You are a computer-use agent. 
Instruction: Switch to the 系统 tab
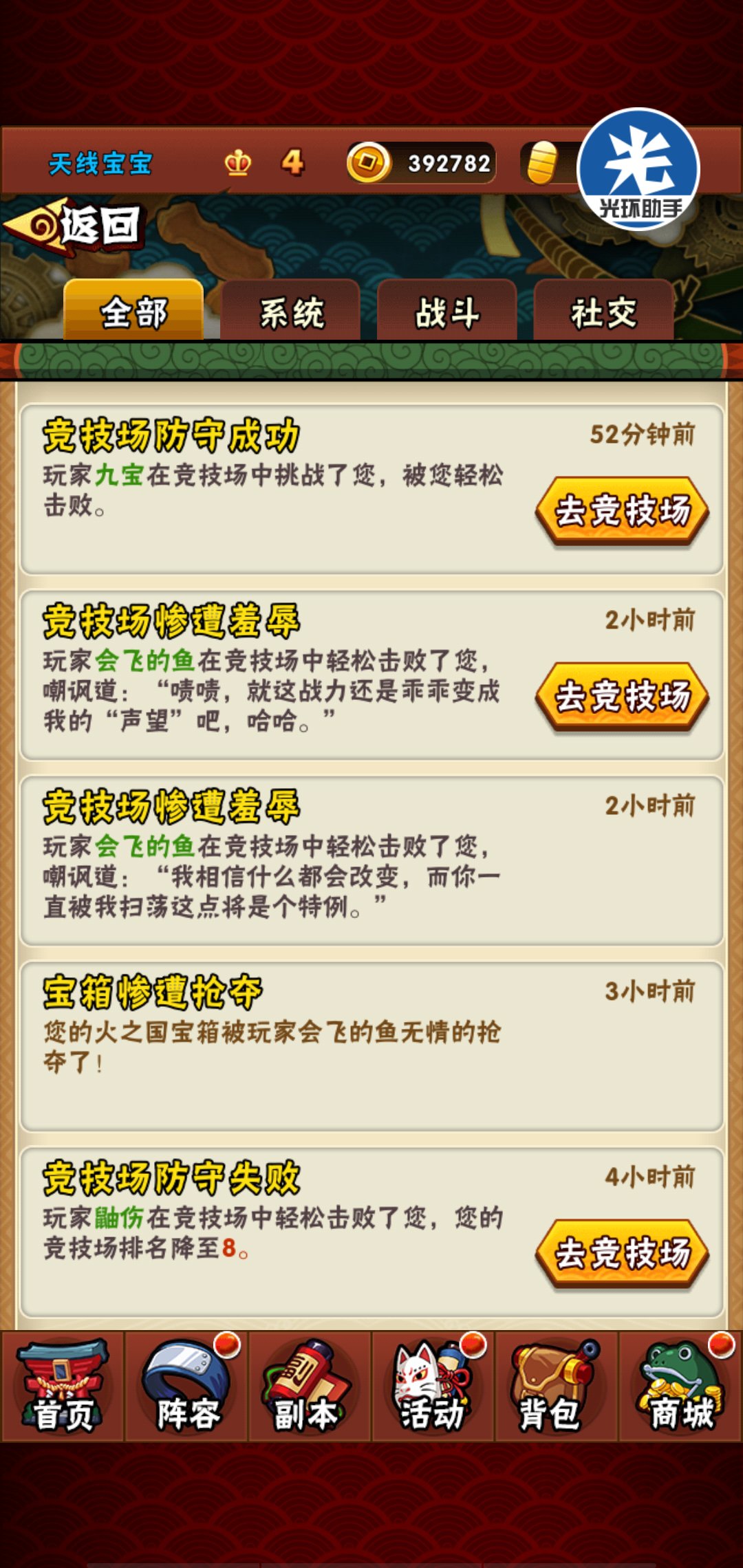pyautogui.click(x=291, y=311)
